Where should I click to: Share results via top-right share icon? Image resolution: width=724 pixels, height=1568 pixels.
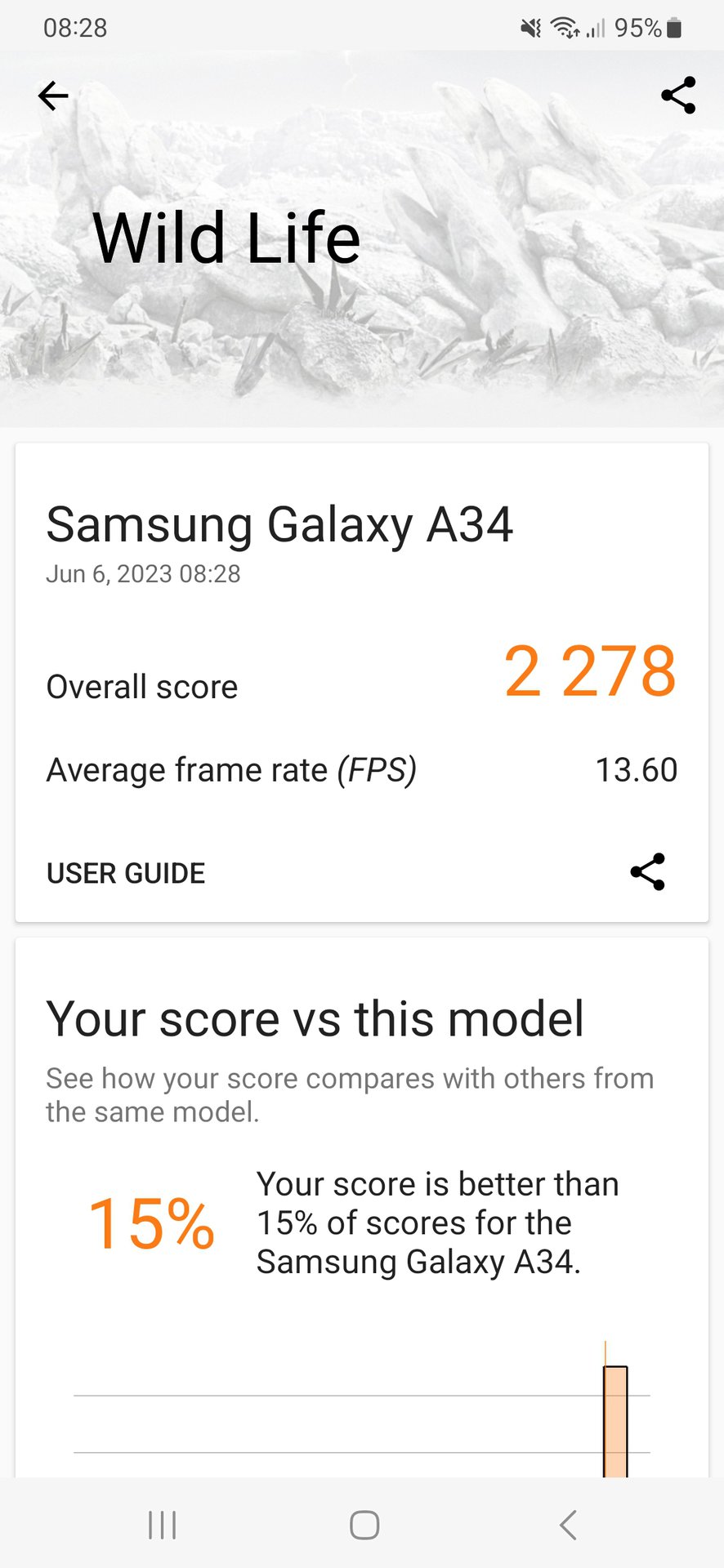pyautogui.click(x=678, y=96)
